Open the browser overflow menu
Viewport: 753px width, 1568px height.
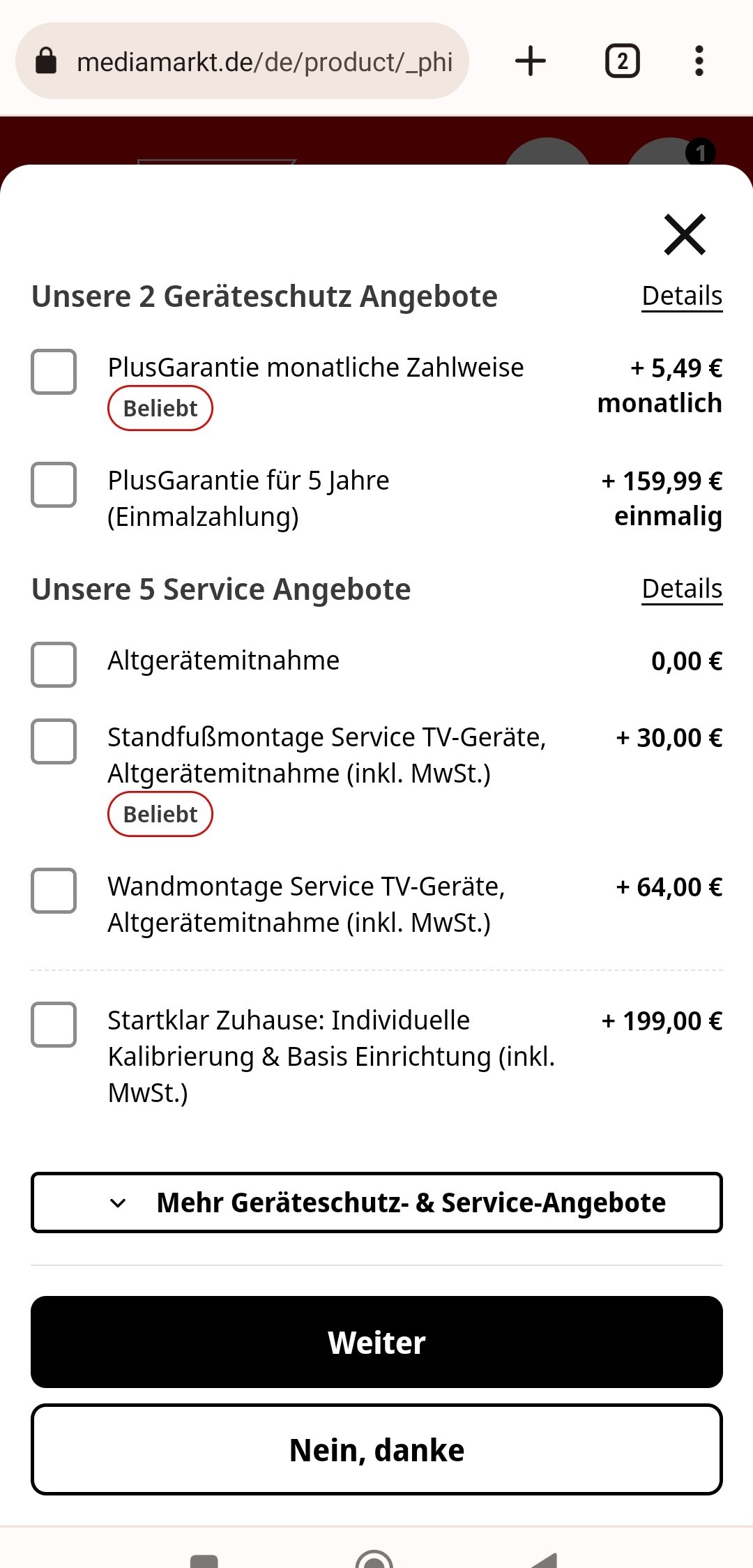click(x=699, y=61)
